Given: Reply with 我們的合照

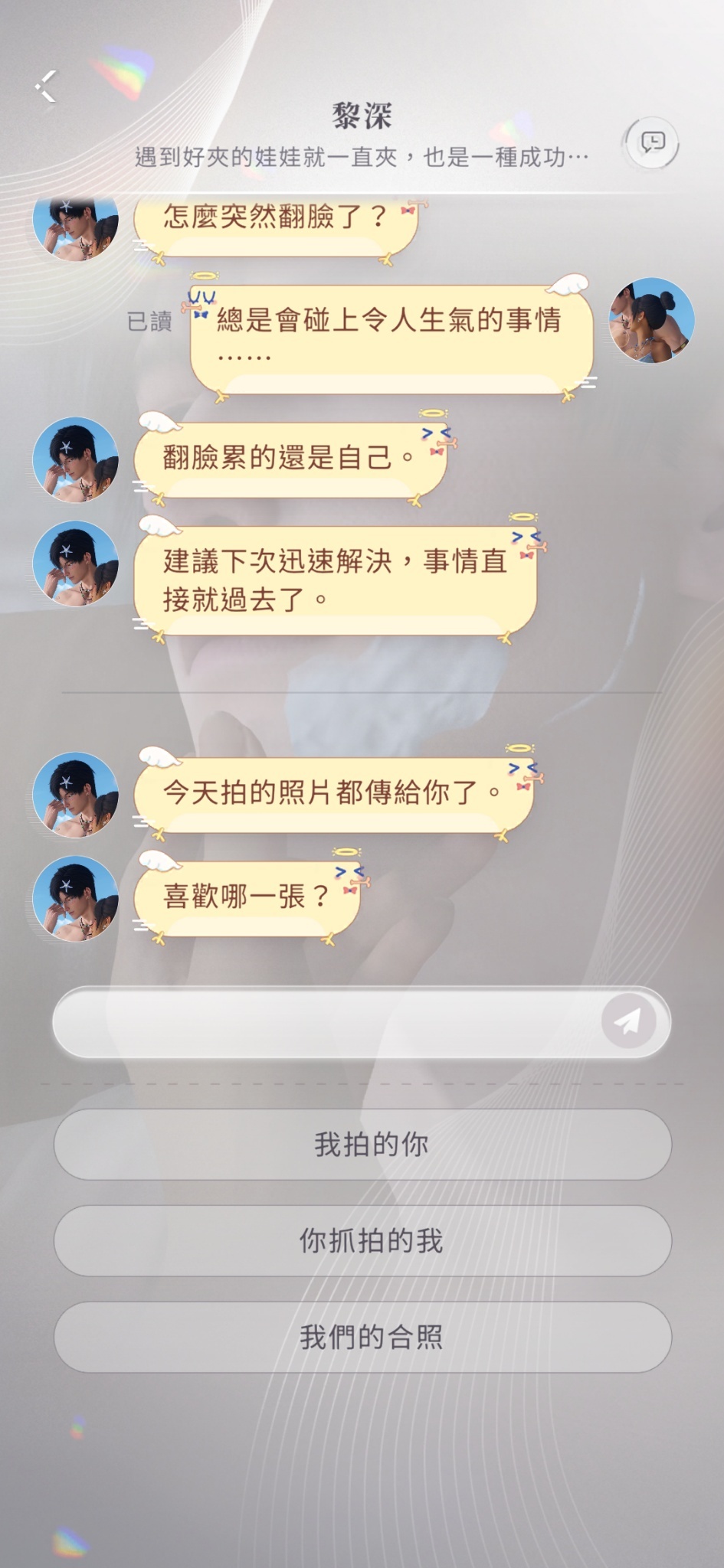Looking at the screenshot, I should (362, 1337).
